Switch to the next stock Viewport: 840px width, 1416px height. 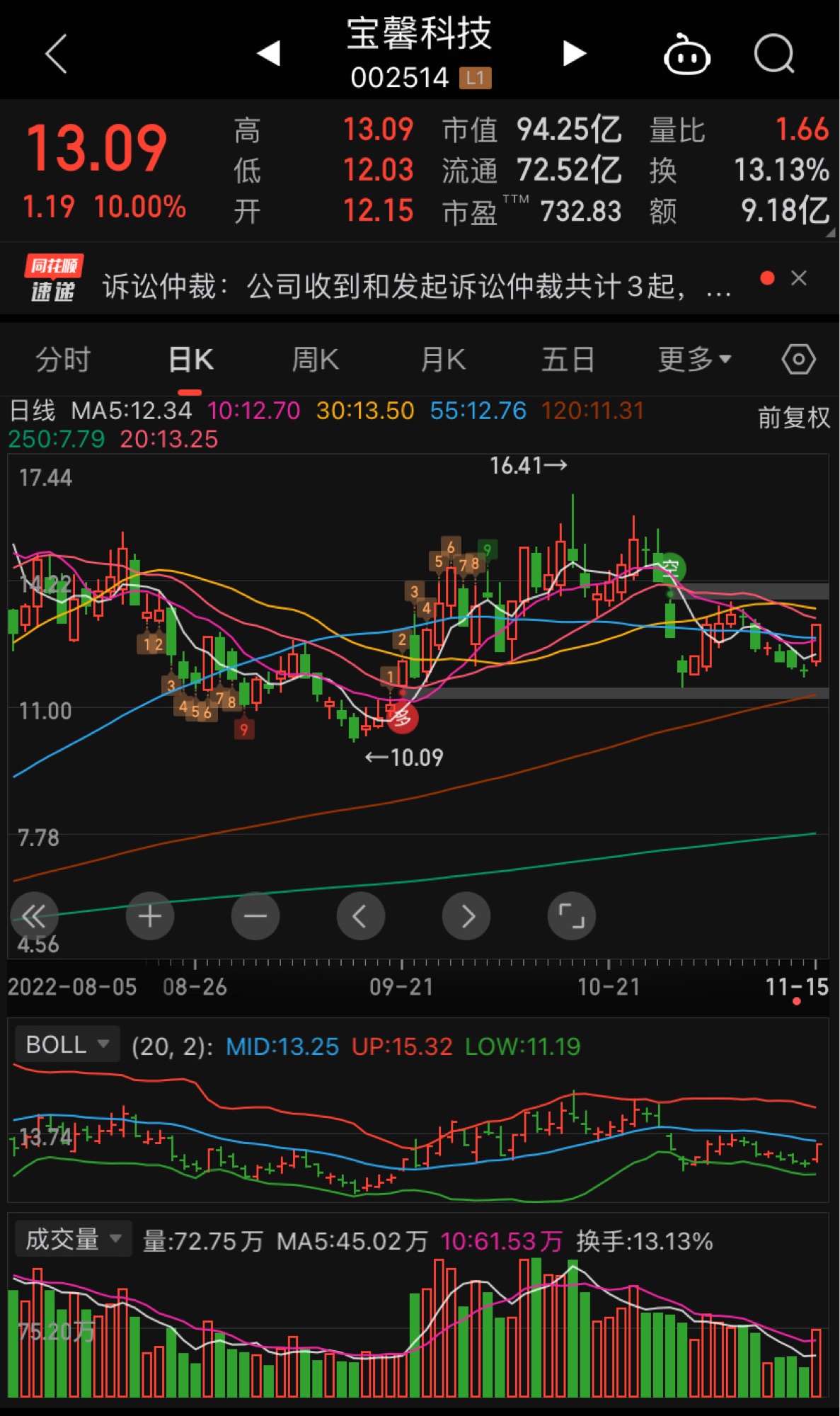click(574, 53)
